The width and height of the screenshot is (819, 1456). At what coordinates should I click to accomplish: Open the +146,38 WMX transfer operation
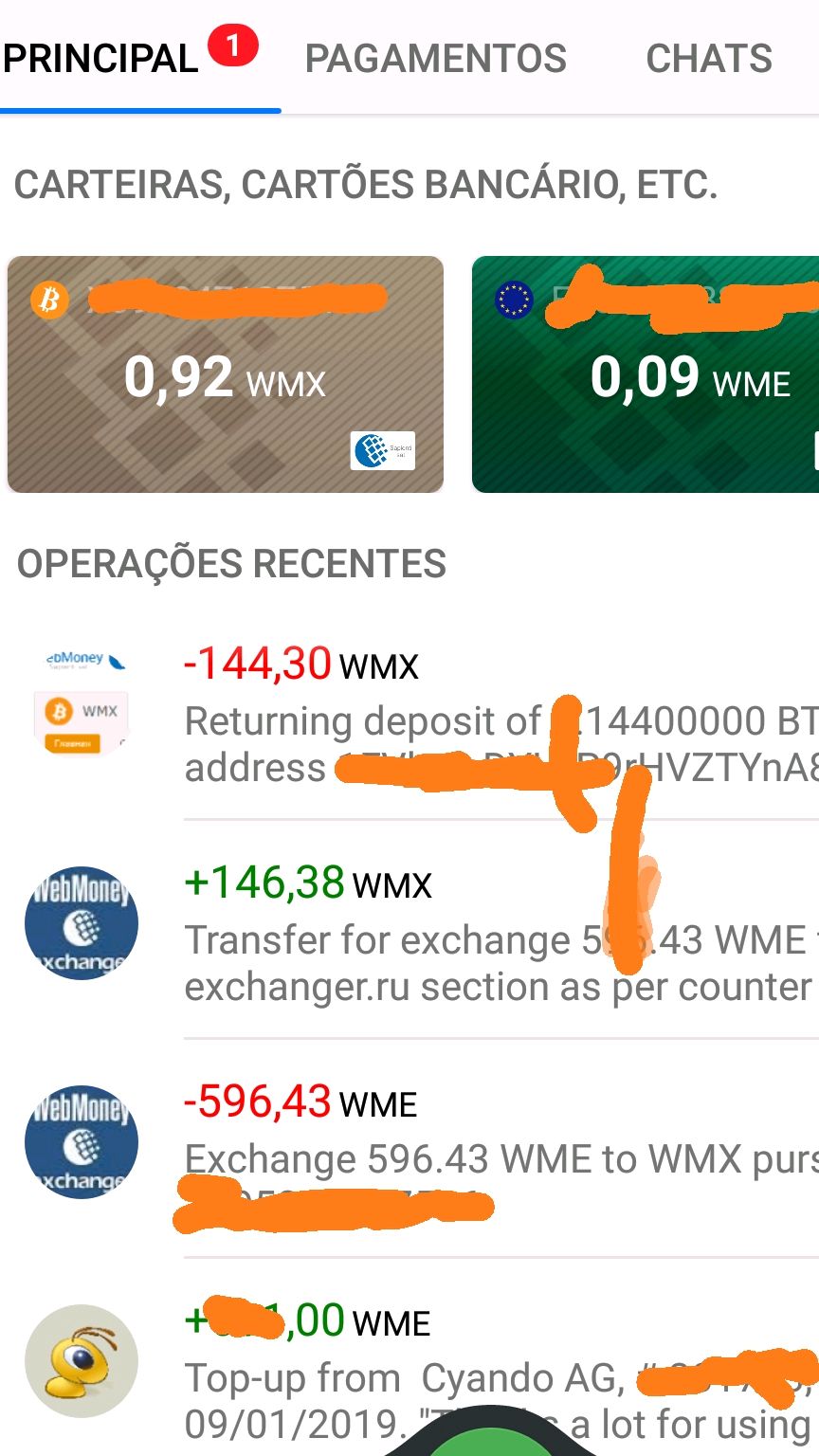point(474,934)
